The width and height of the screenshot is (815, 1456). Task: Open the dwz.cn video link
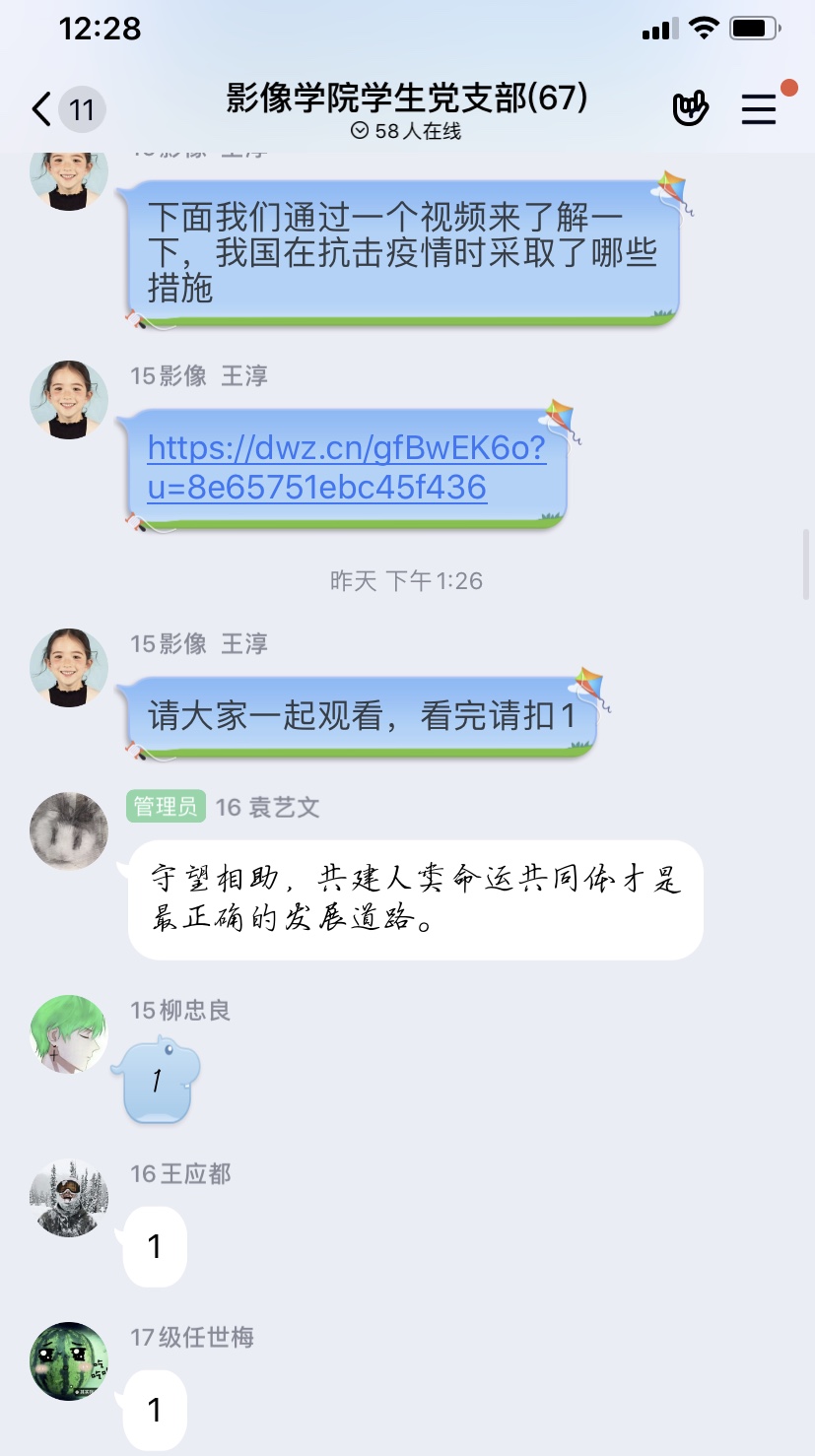coord(347,468)
